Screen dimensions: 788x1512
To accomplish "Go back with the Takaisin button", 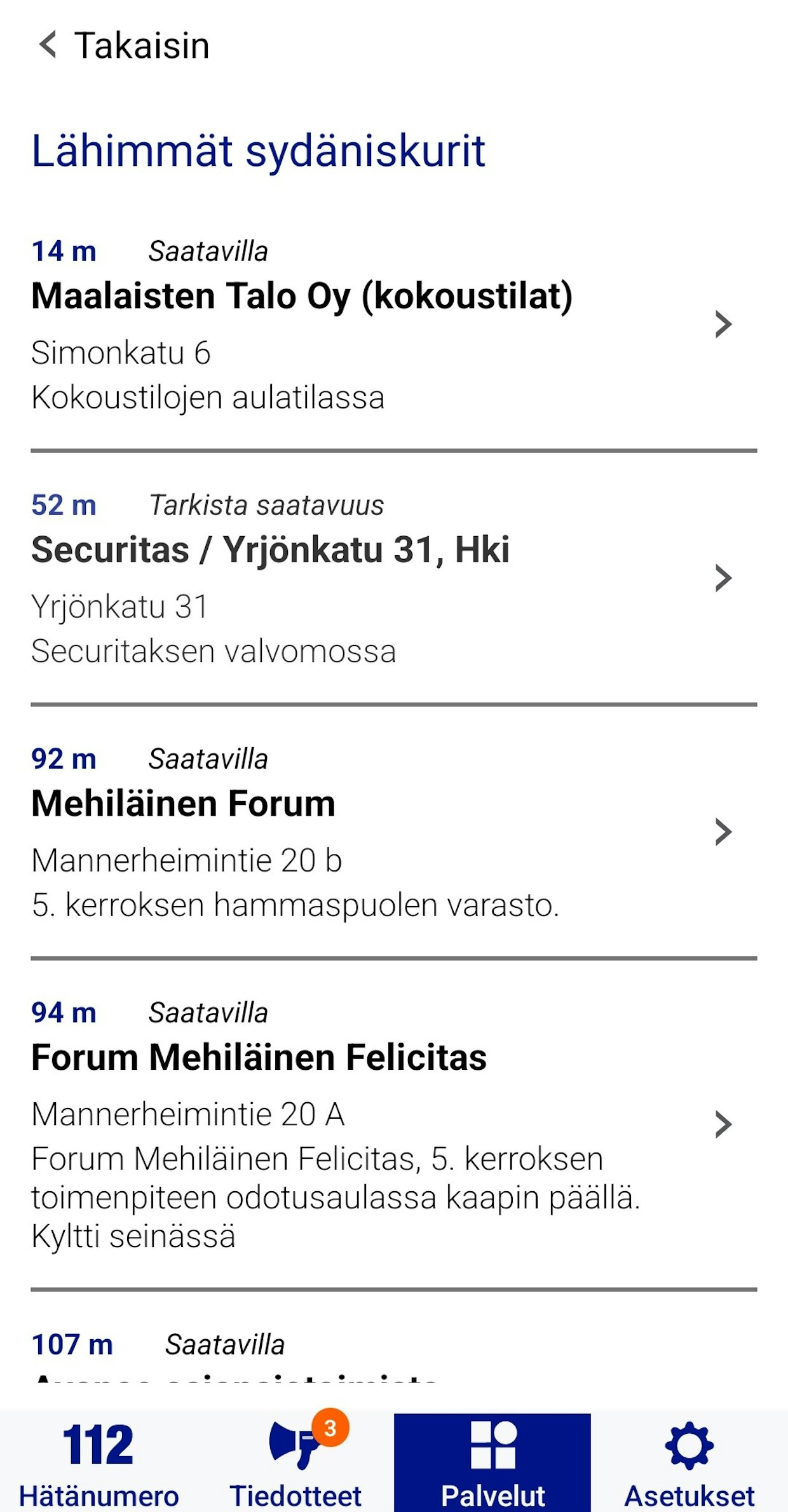I will click(x=124, y=46).
